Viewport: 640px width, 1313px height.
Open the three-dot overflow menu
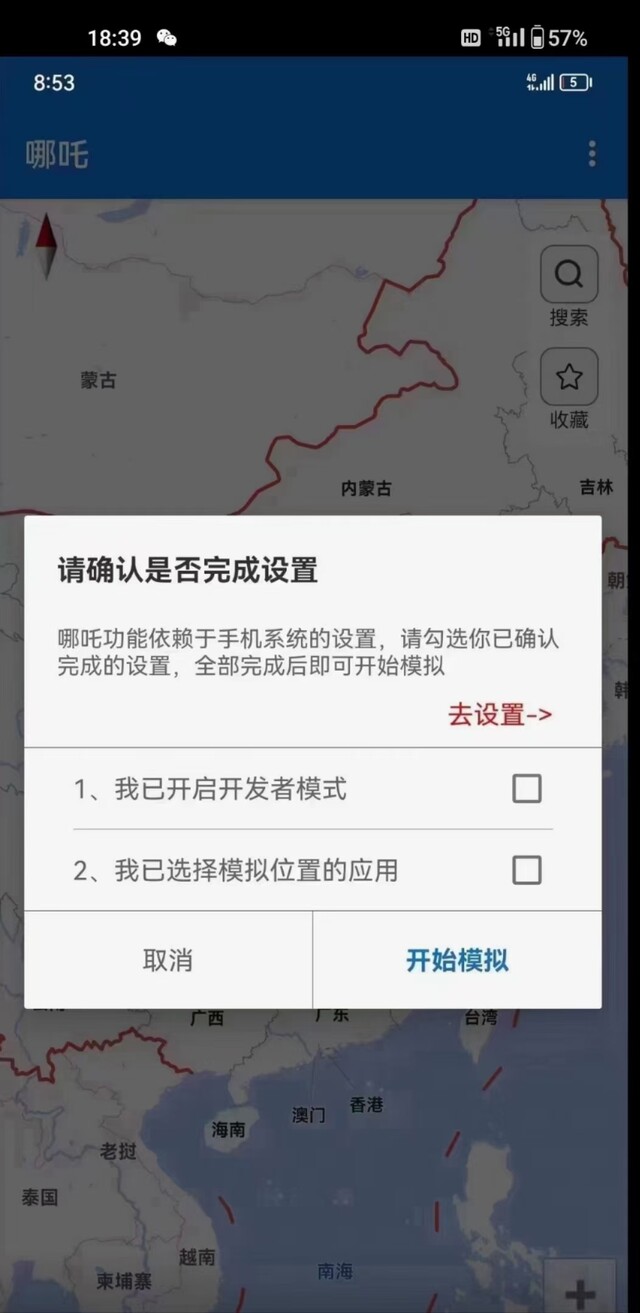point(592,154)
